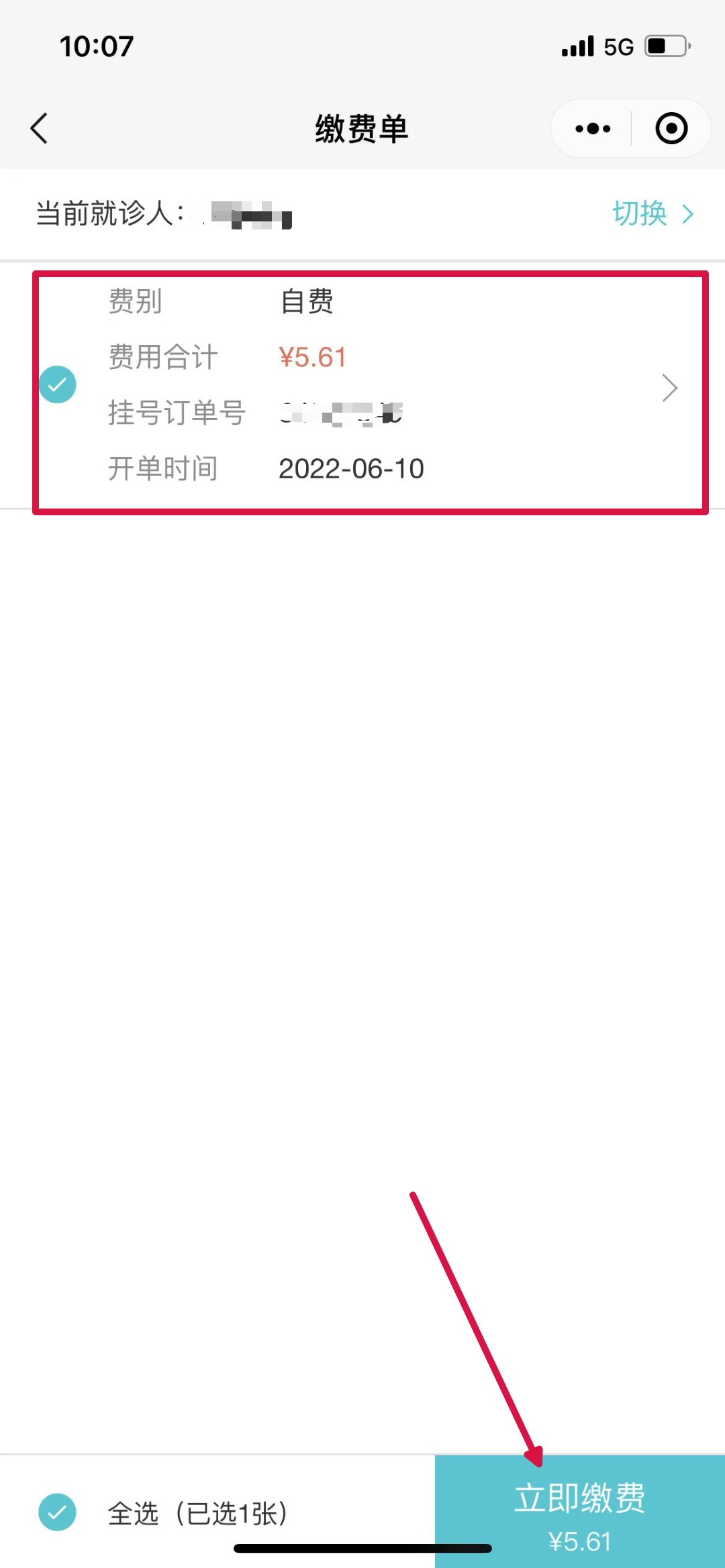Close the mini program with the circle button
This screenshot has width=725, height=1568.
(x=671, y=128)
